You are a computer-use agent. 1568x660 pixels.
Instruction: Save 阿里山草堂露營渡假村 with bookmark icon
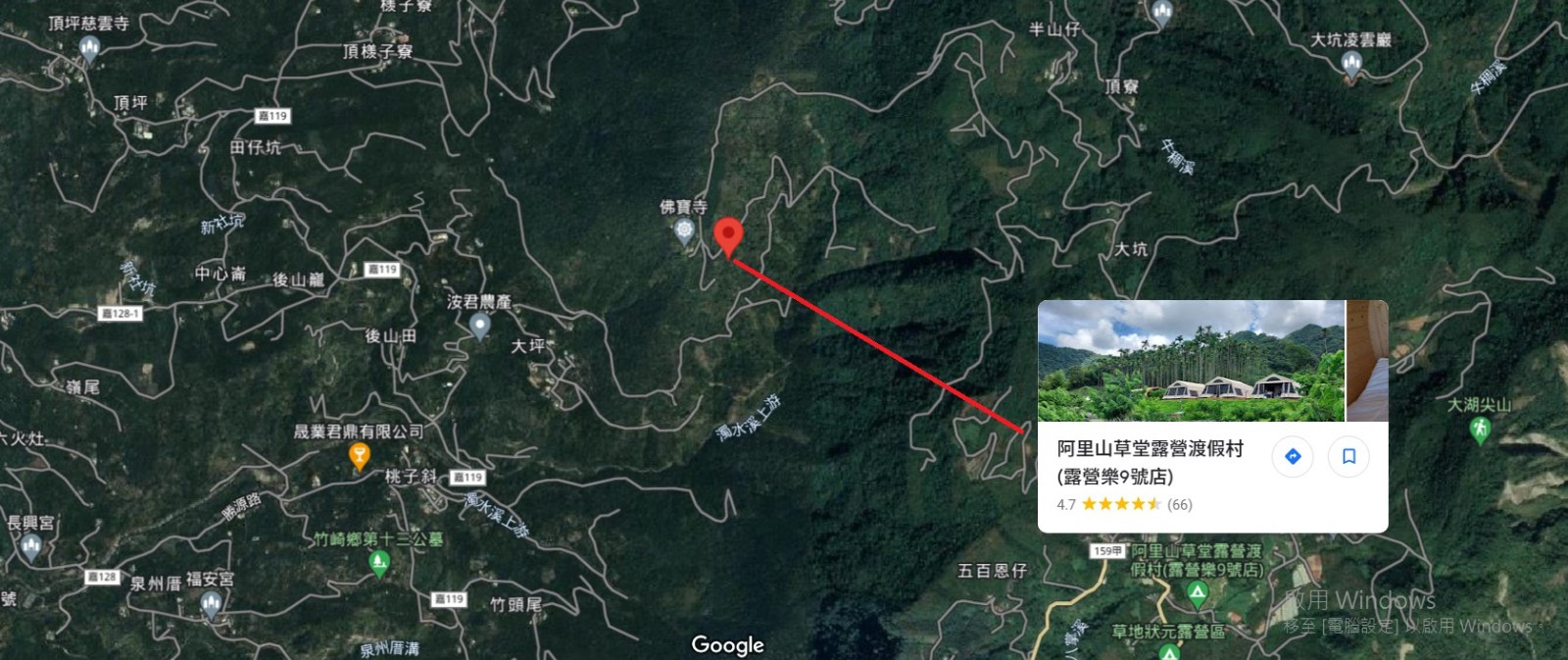point(1348,456)
